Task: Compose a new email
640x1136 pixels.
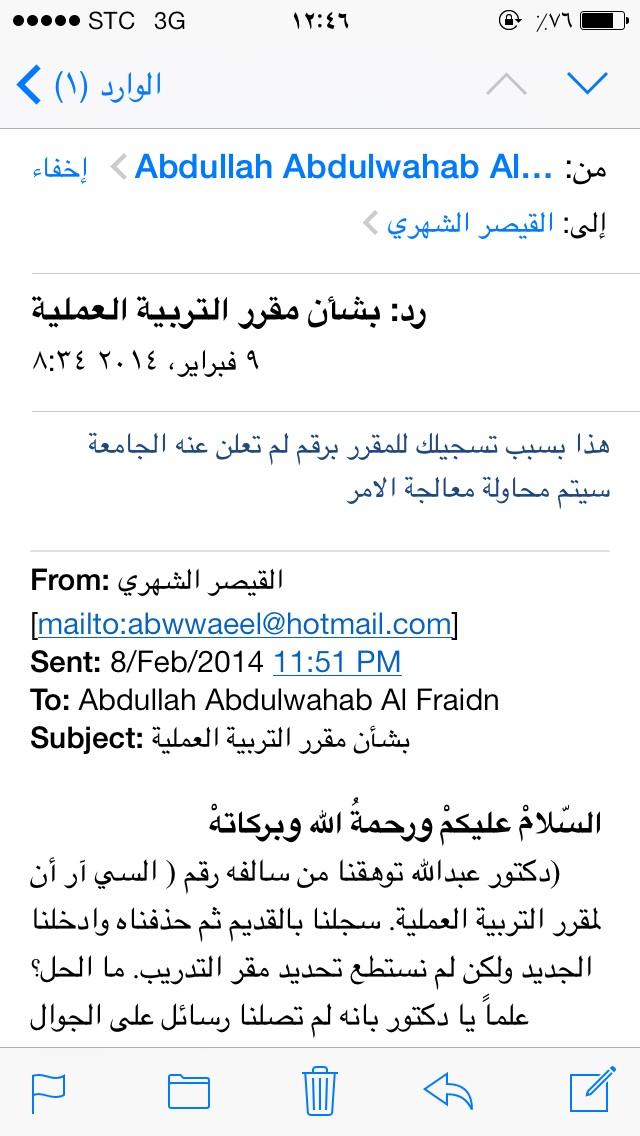Action: click(592, 1089)
